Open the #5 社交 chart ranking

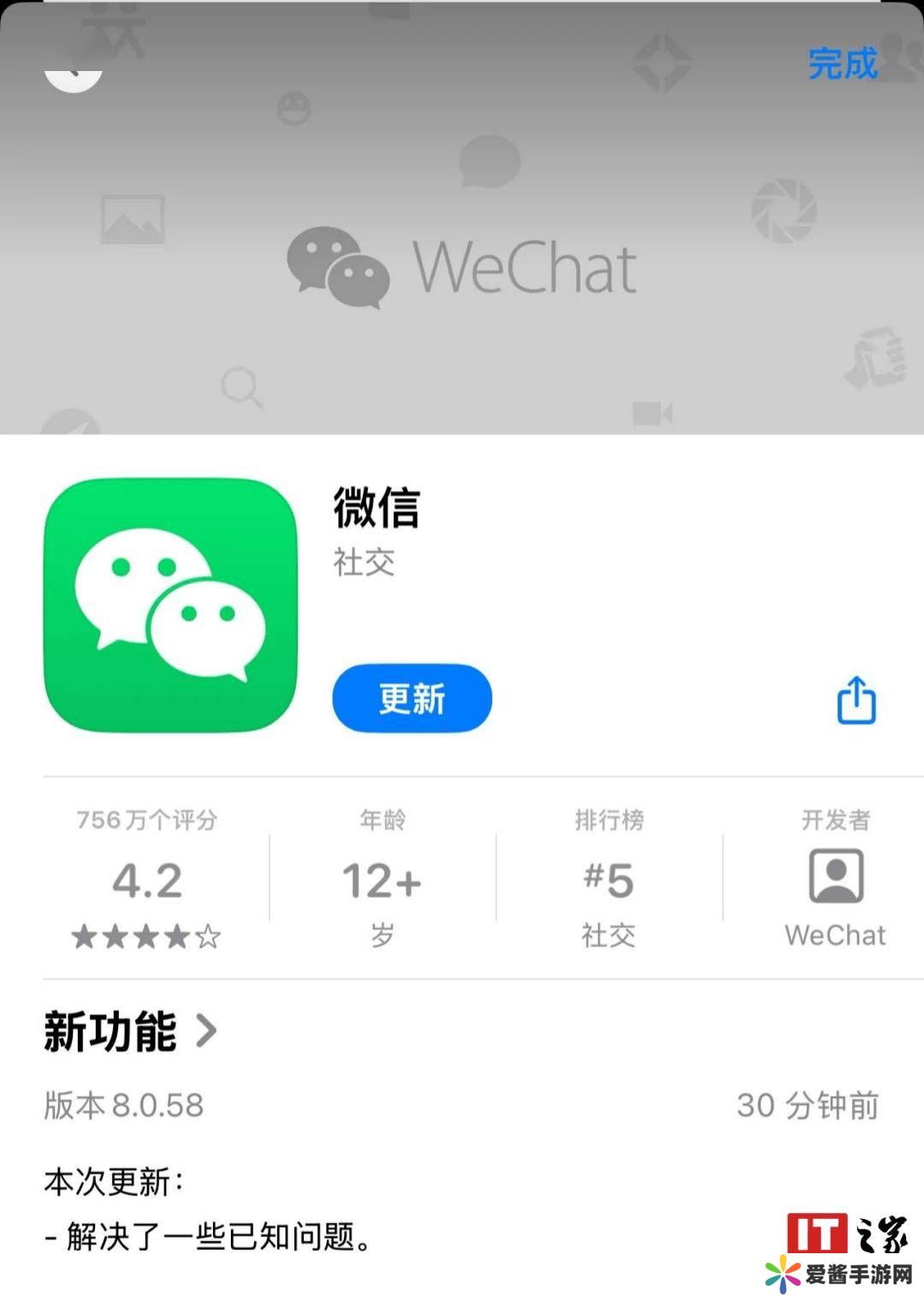608,880
